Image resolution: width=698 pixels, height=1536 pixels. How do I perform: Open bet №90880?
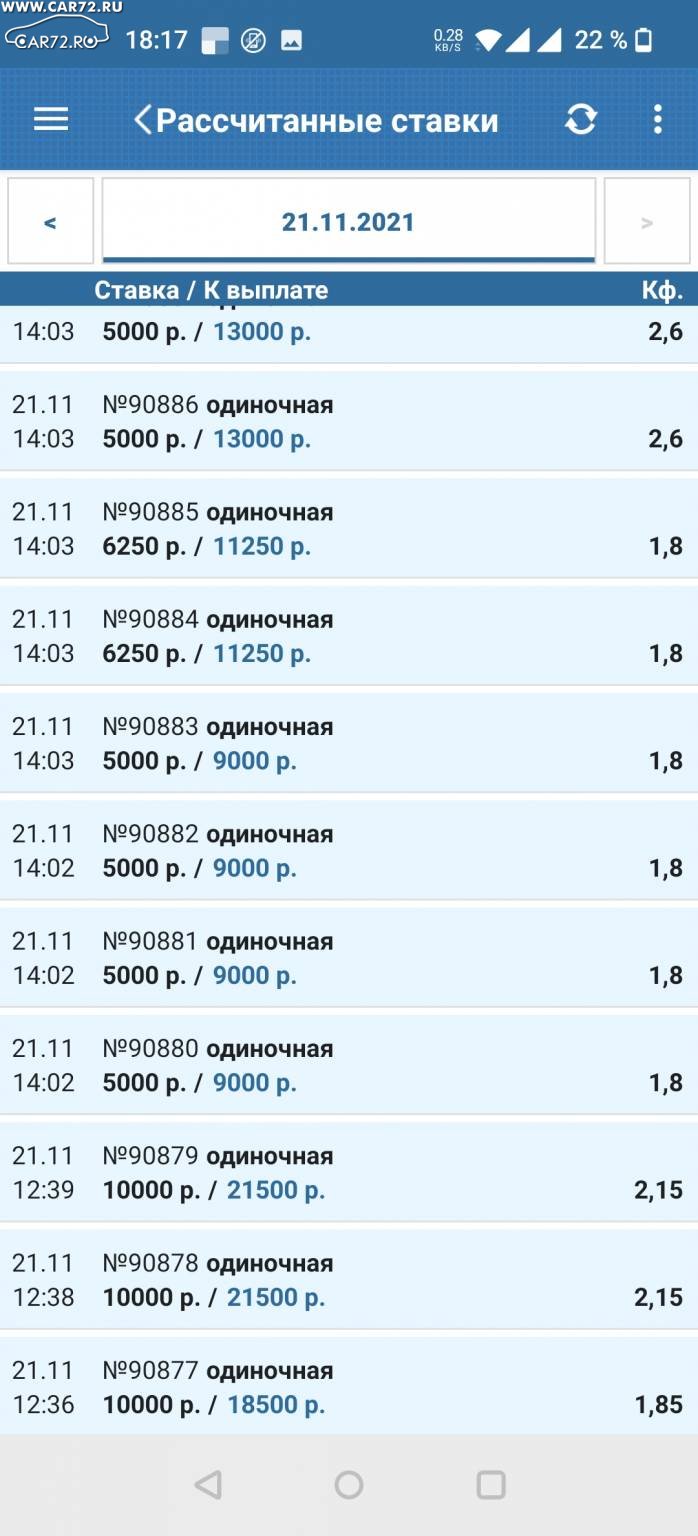click(x=348, y=1066)
